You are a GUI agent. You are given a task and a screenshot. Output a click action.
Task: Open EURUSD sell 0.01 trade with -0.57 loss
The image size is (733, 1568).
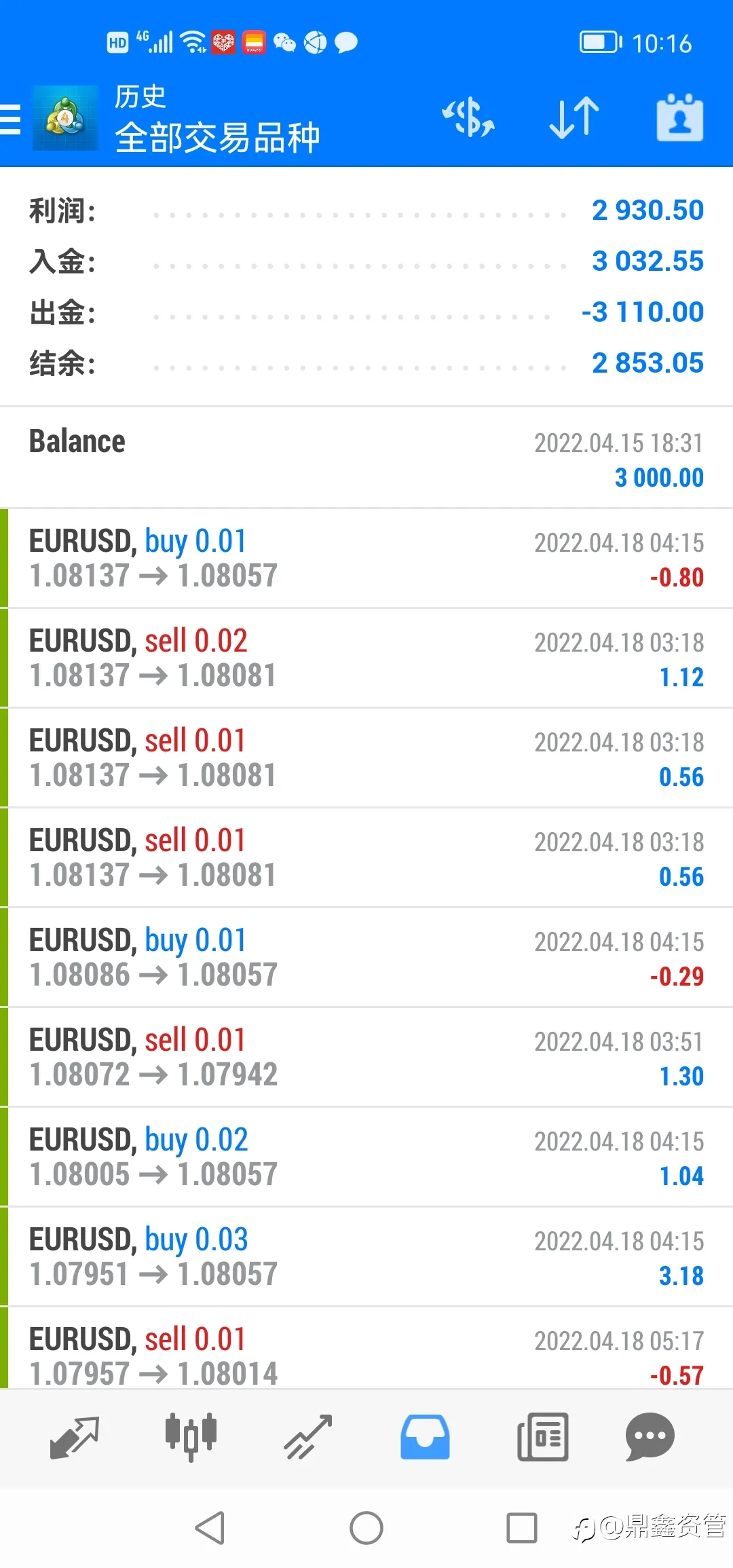tap(366, 1348)
